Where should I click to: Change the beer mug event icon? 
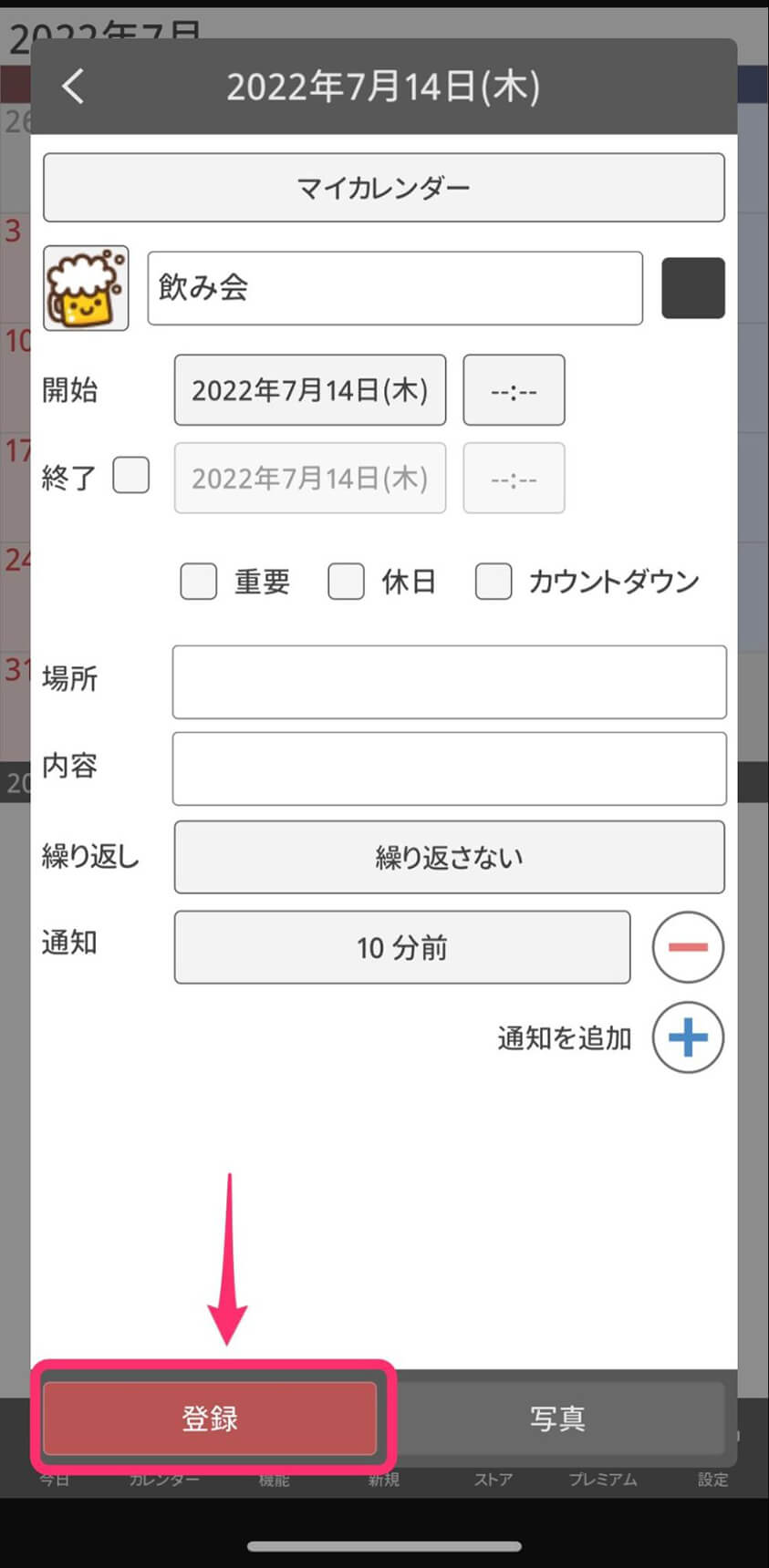(86, 288)
